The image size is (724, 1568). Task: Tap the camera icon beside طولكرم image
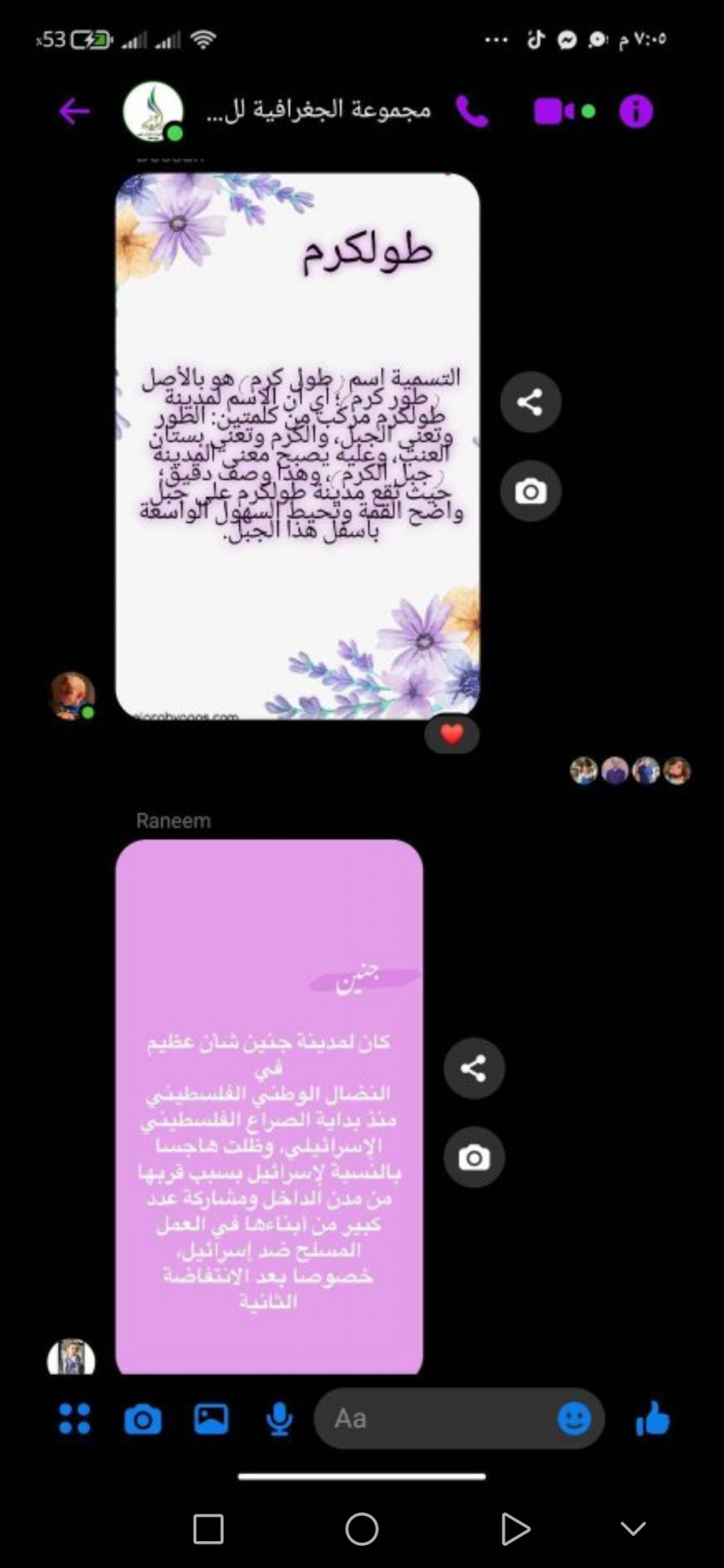[530, 492]
